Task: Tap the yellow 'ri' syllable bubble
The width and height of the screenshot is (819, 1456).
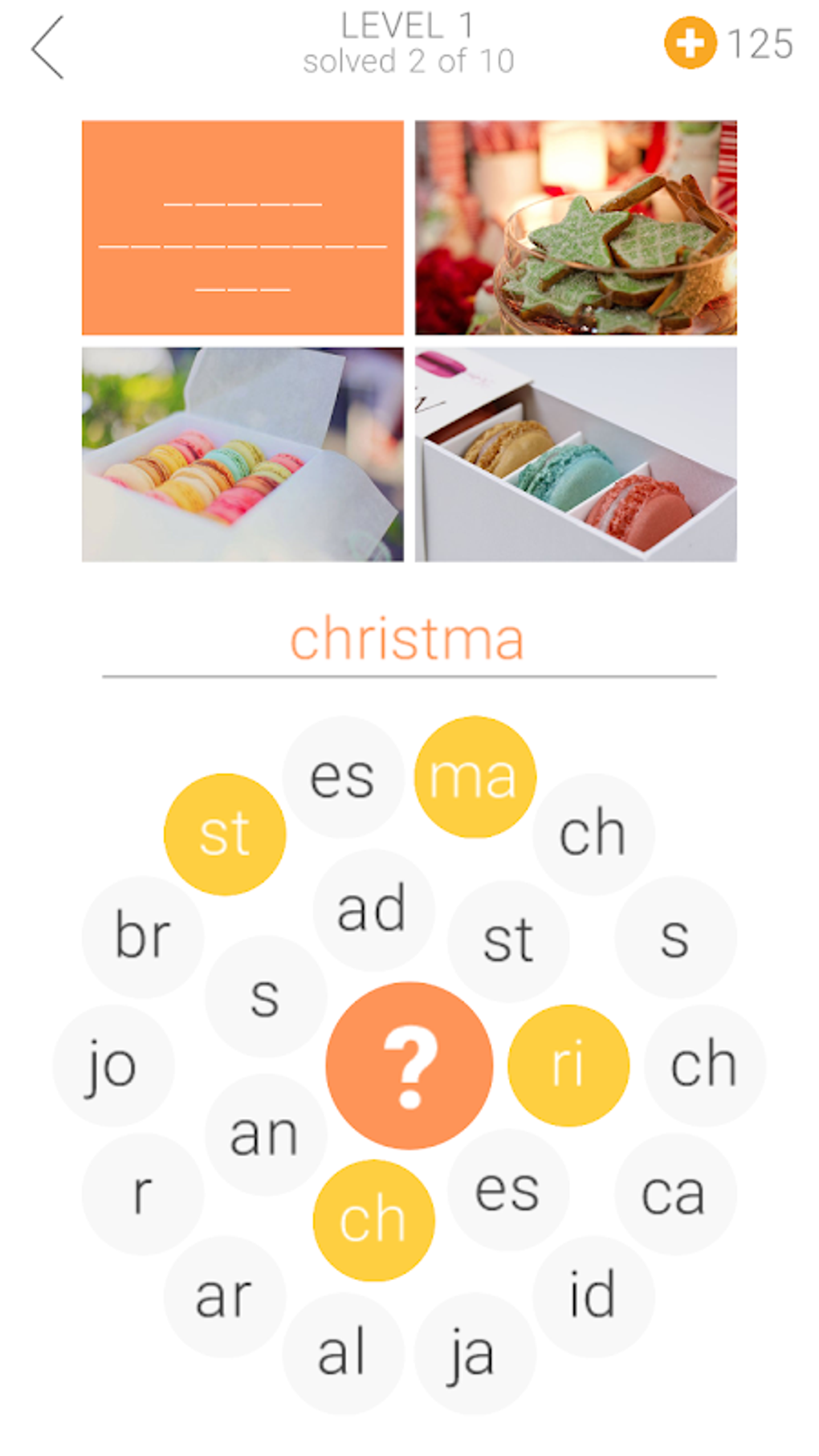Action: pyautogui.click(x=568, y=1062)
